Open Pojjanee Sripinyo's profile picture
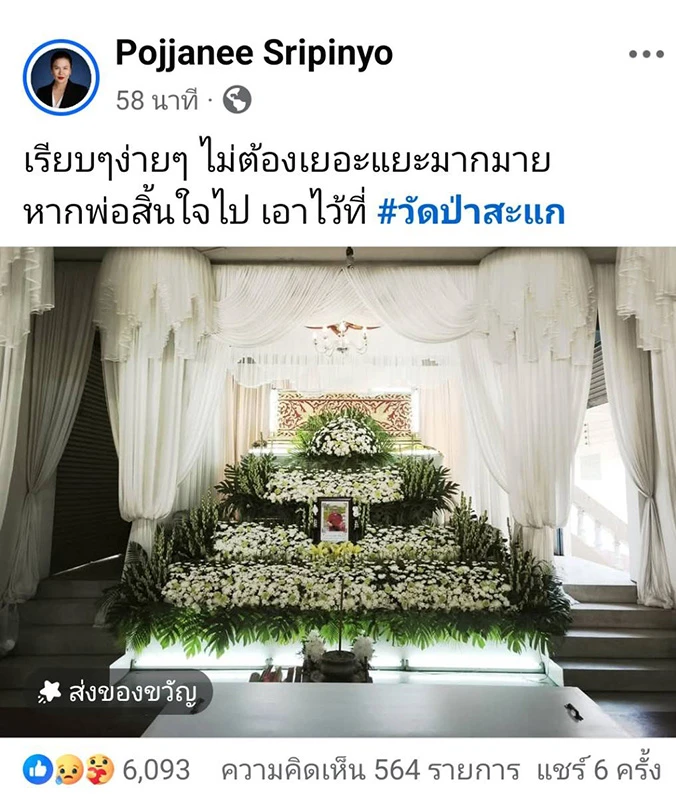The width and height of the screenshot is (676, 800). coord(62,77)
